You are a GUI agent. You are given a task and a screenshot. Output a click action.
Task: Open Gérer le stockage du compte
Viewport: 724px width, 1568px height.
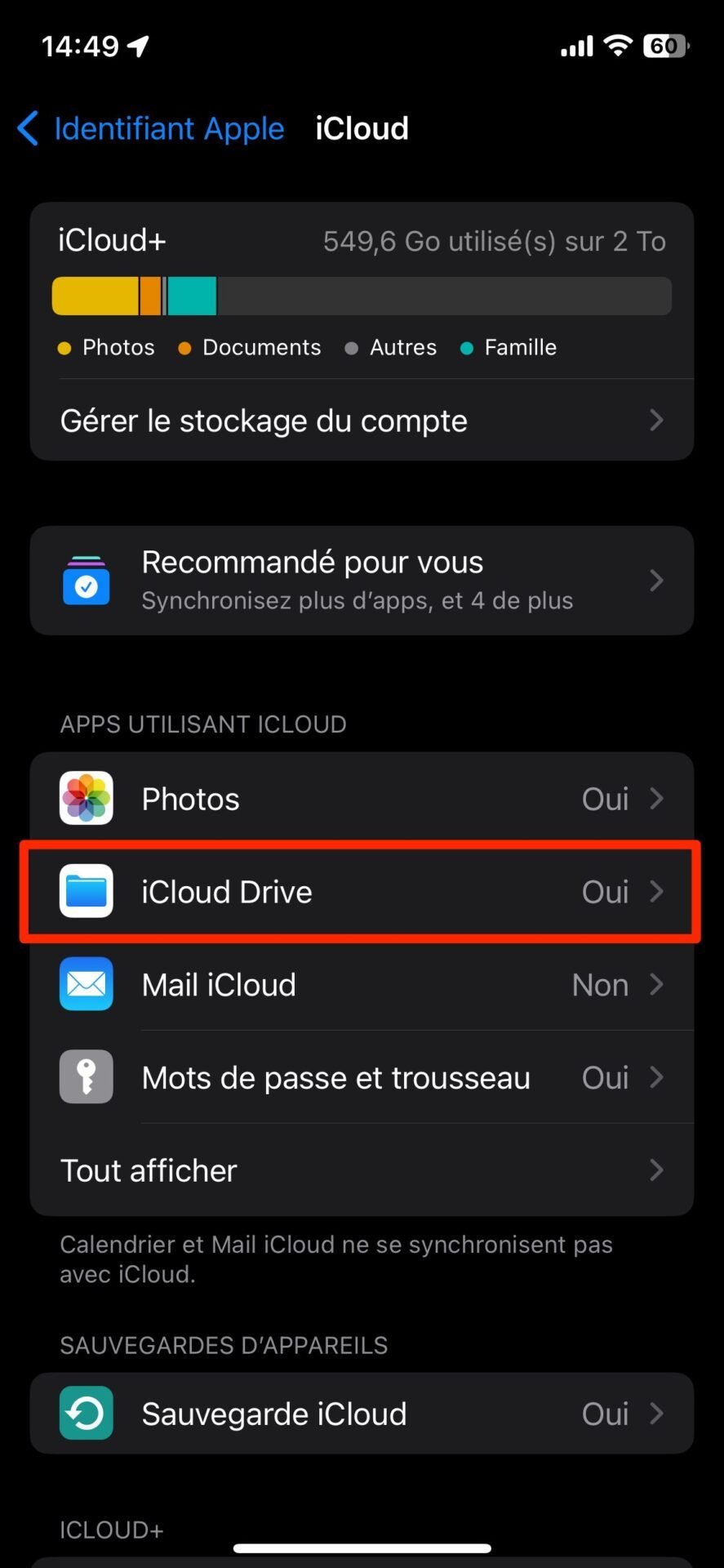pyautogui.click(x=362, y=421)
